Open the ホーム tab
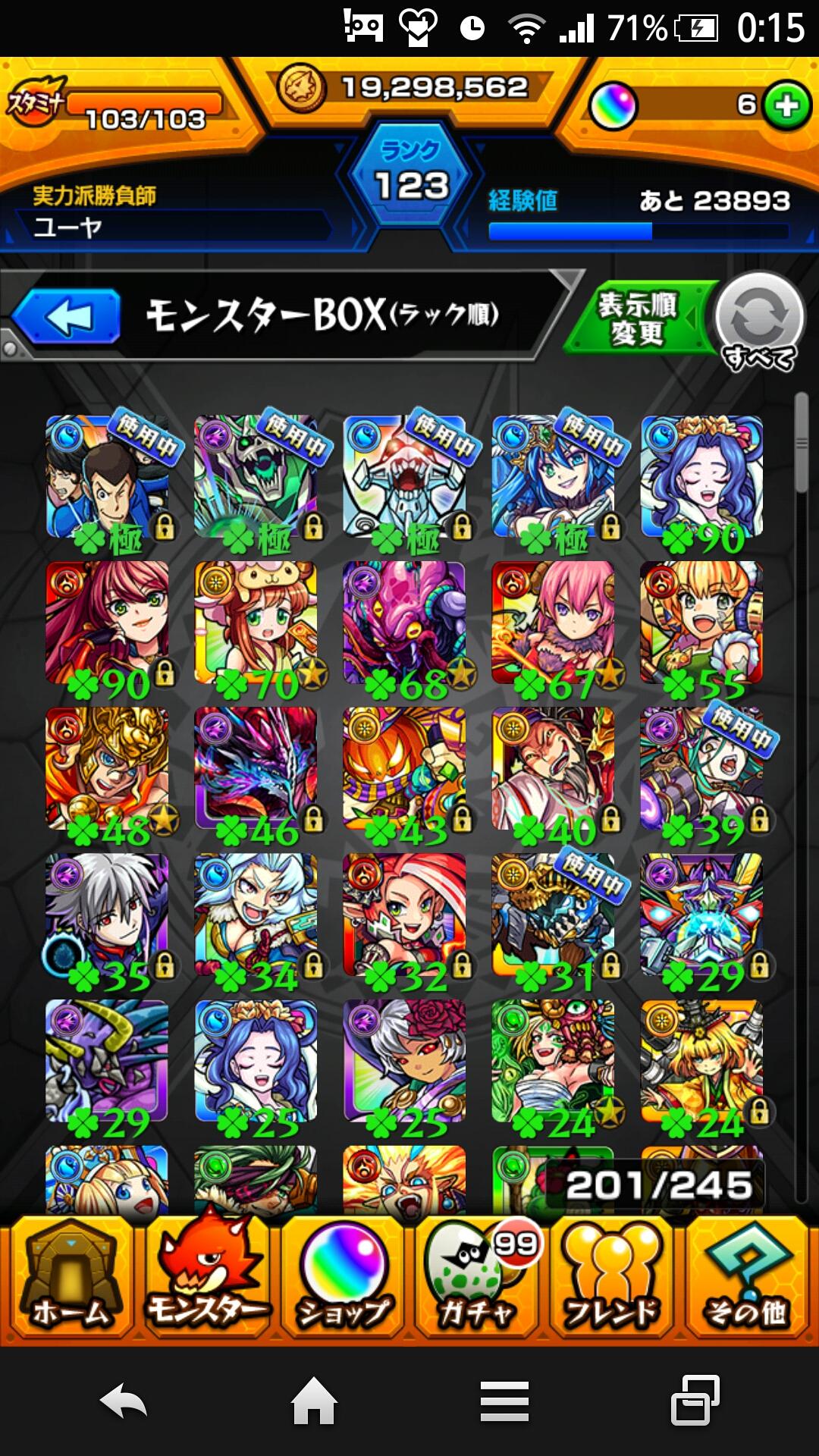819x1456 pixels. coord(70,1278)
